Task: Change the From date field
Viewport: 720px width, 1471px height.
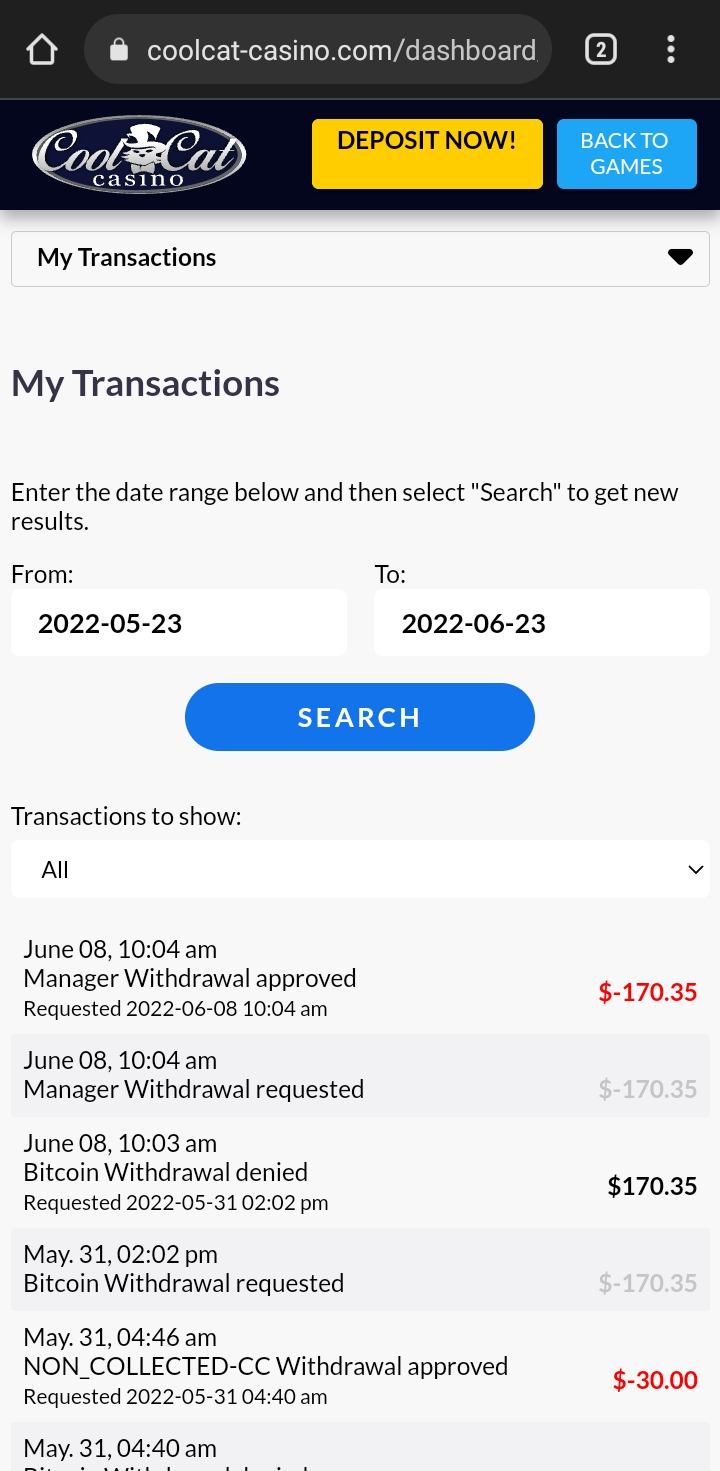Action: pos(179,623)
